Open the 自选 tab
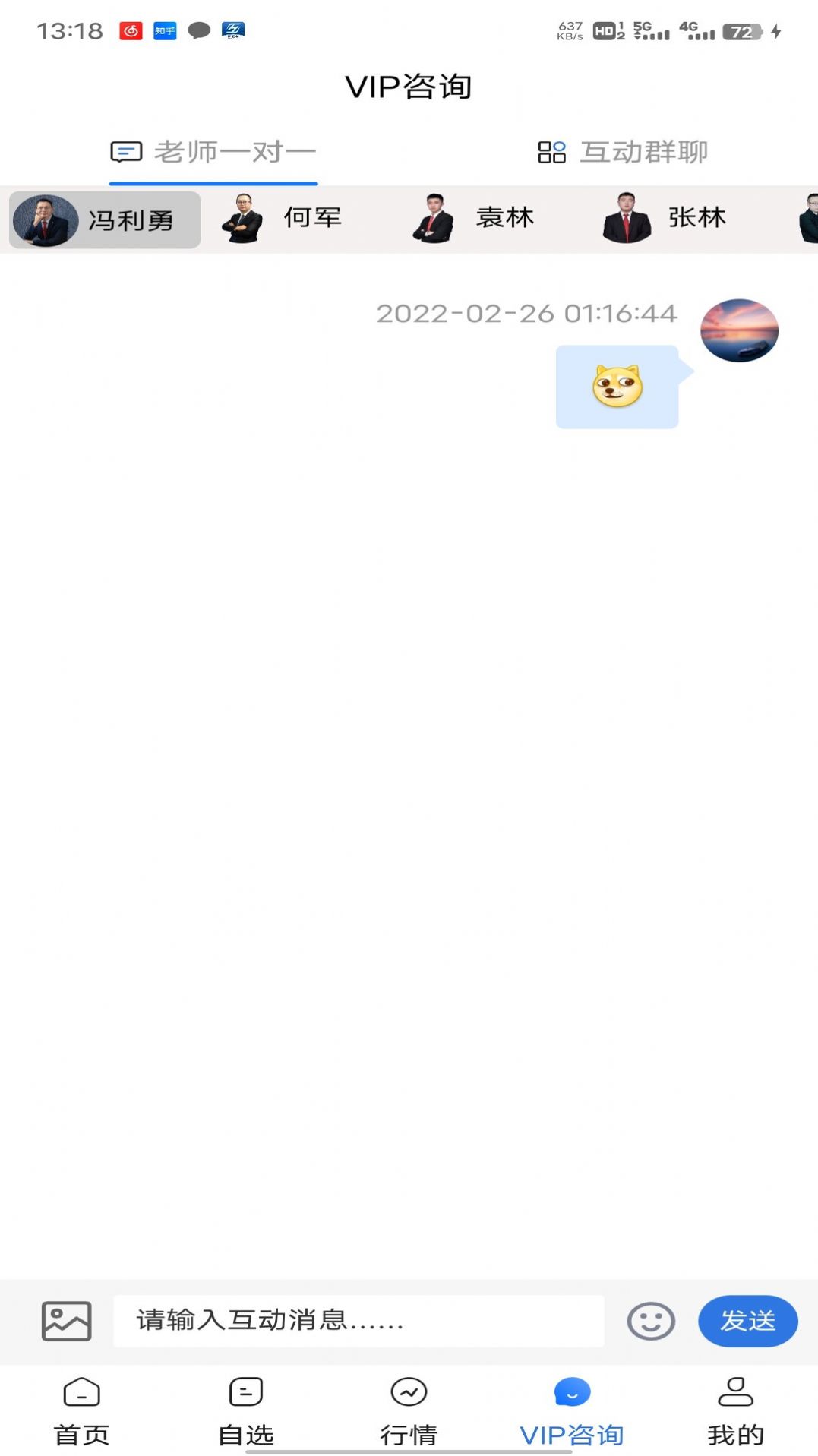 tap(245, 1410)
